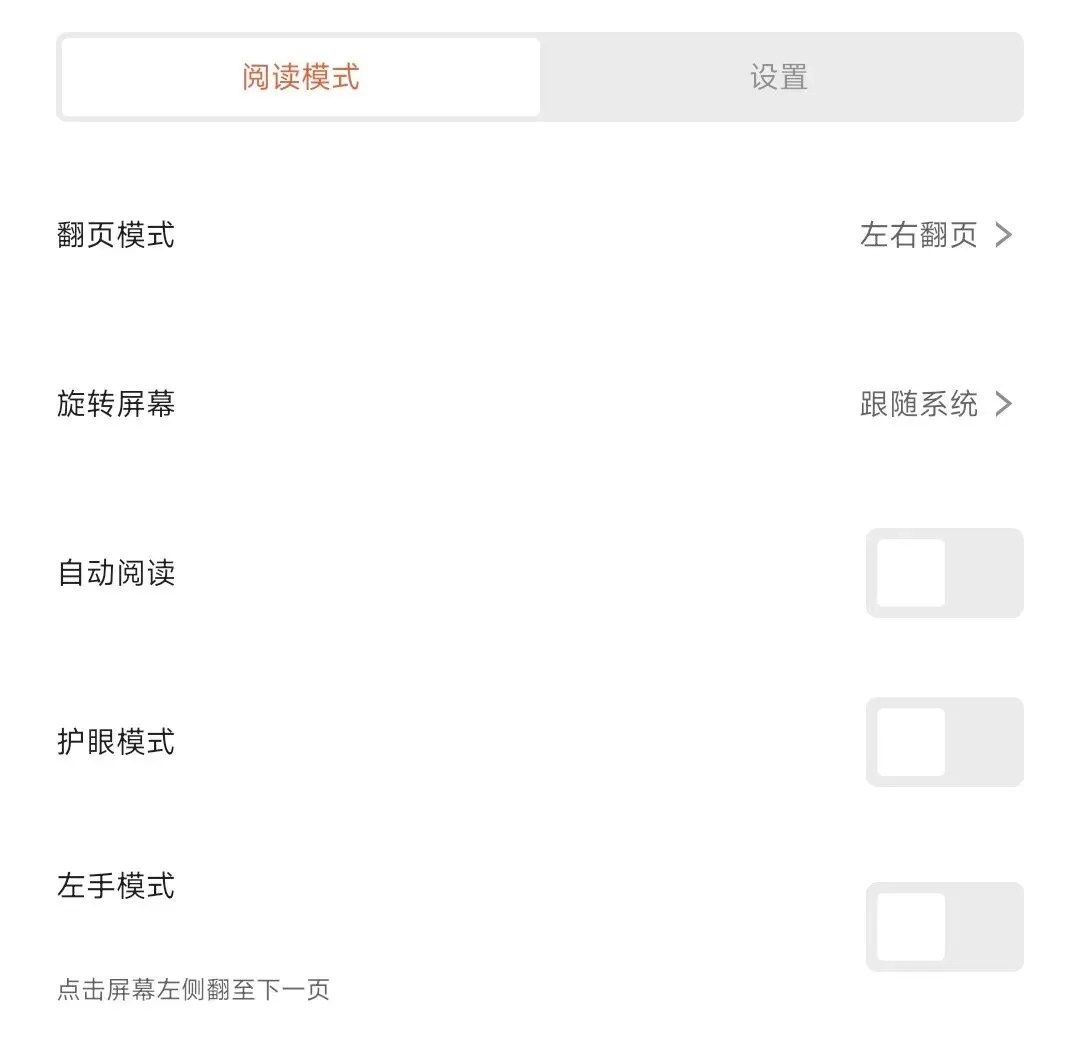
Task: Open the 旋转屏幕 setting row
Action: click(540, 404)
